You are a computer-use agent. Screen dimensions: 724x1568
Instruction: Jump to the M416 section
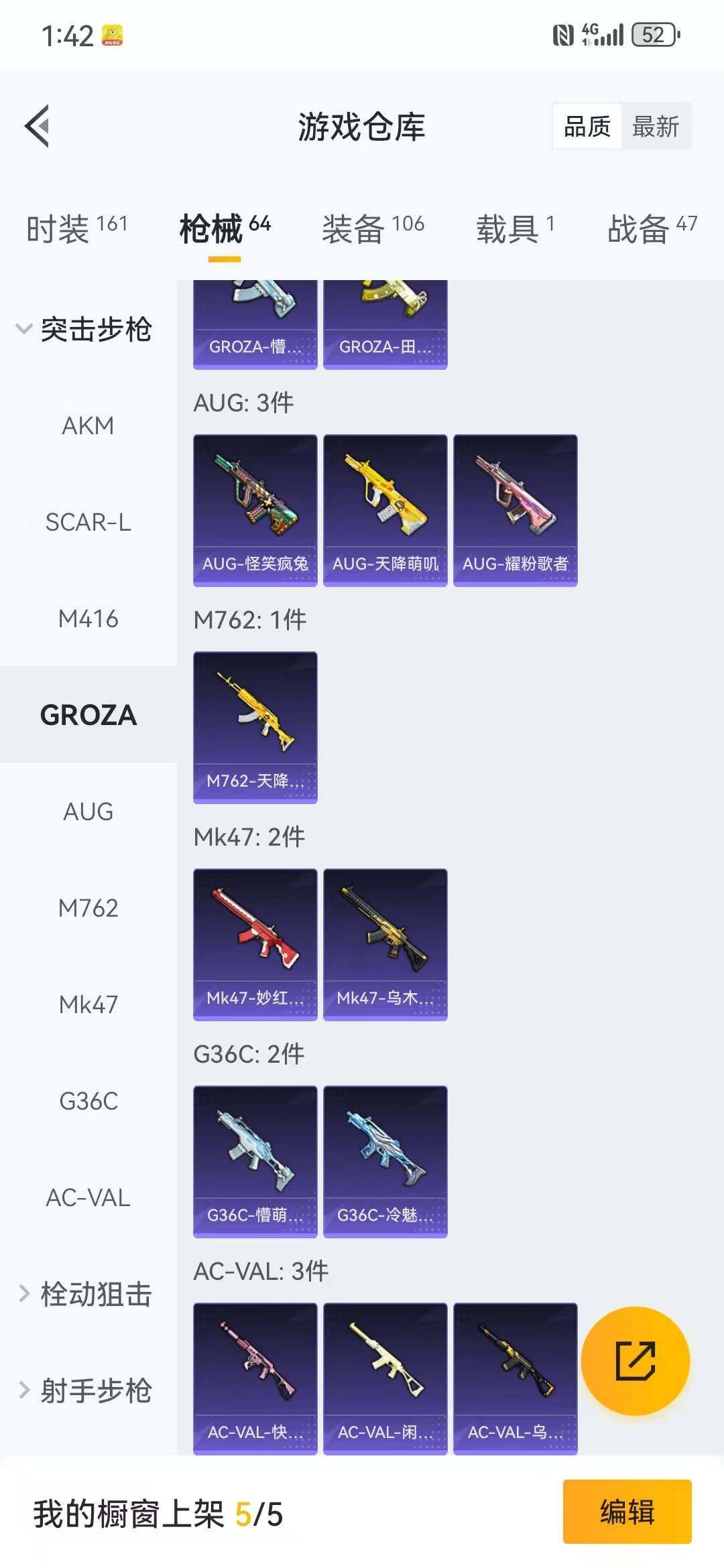[88, 618]
